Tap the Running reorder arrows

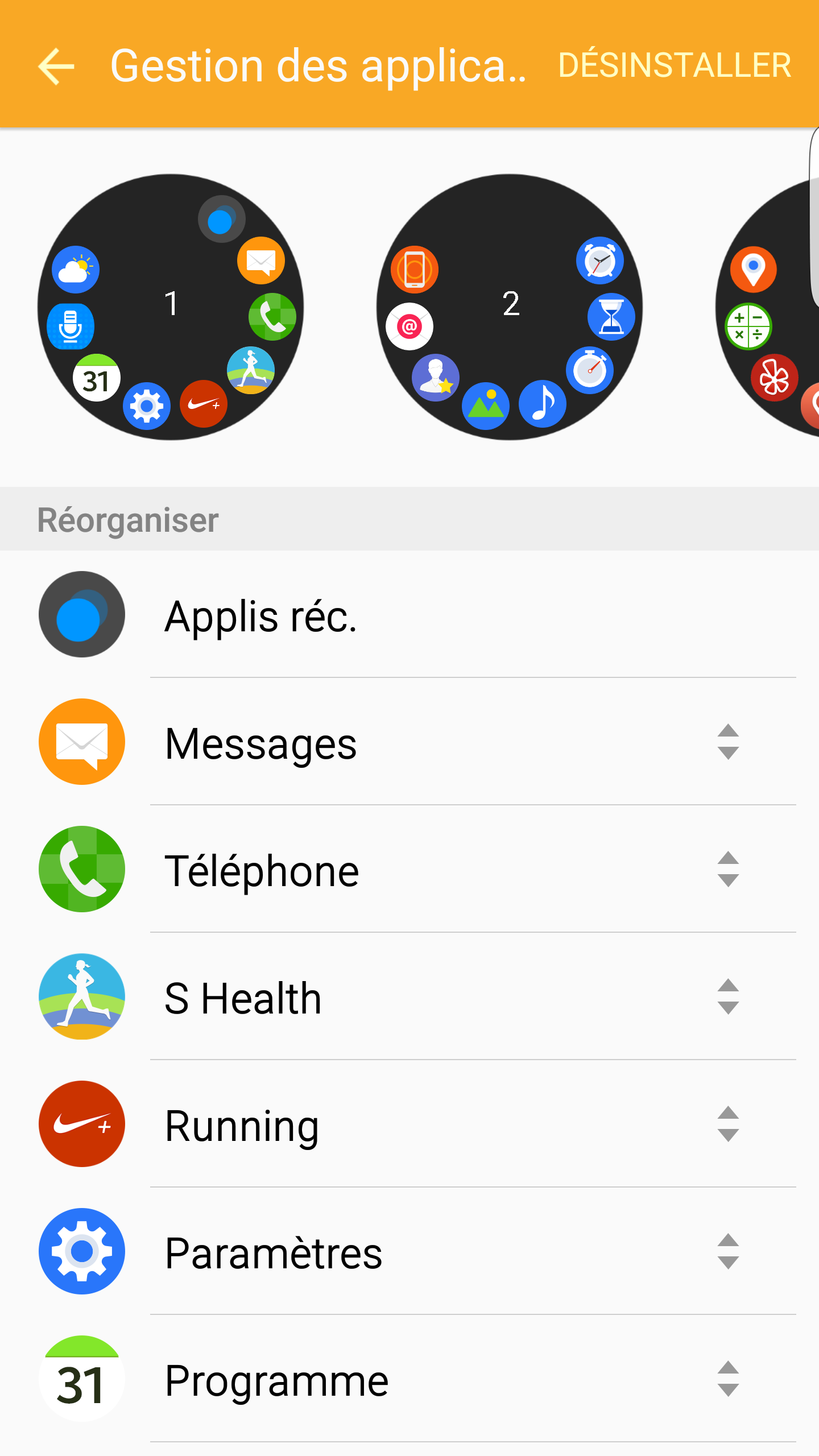pos(728,1124)
